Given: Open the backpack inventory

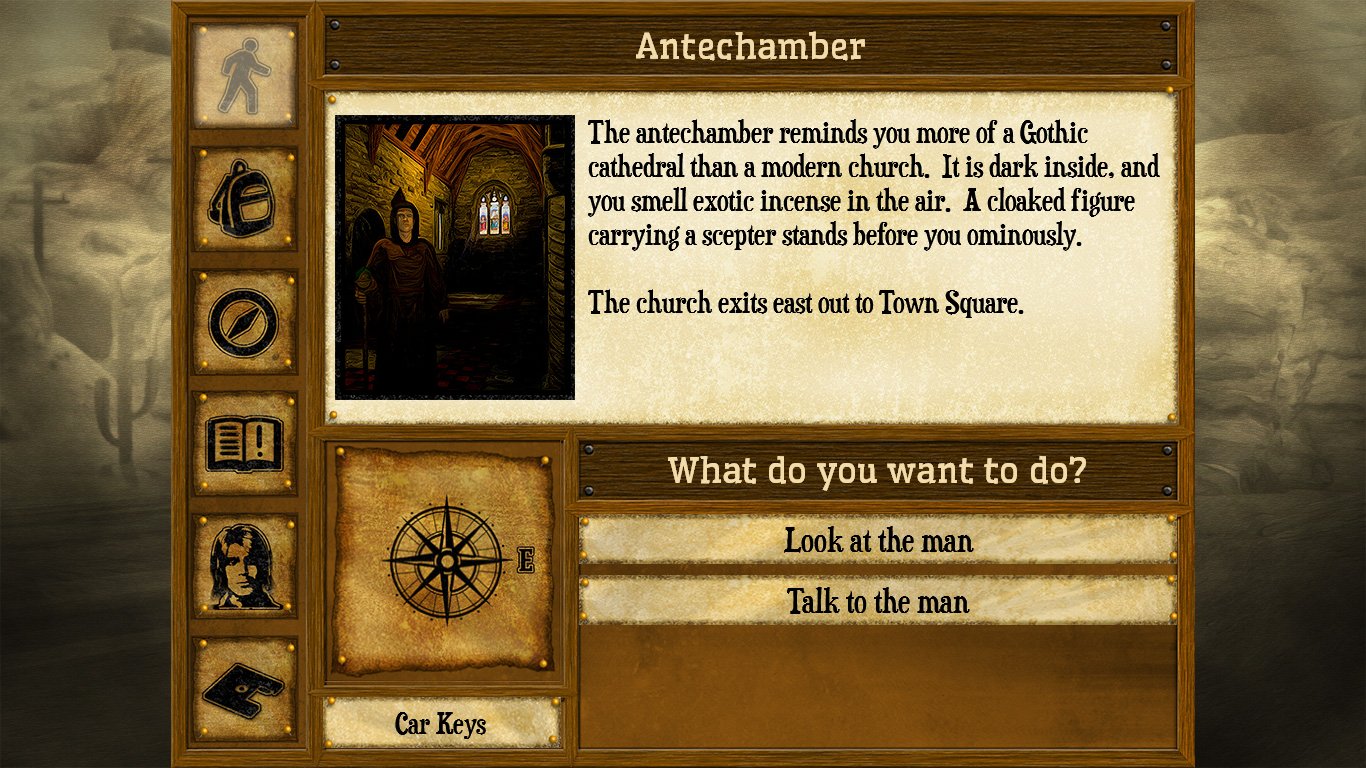Looking at the screenshot, I should point(244,198).
